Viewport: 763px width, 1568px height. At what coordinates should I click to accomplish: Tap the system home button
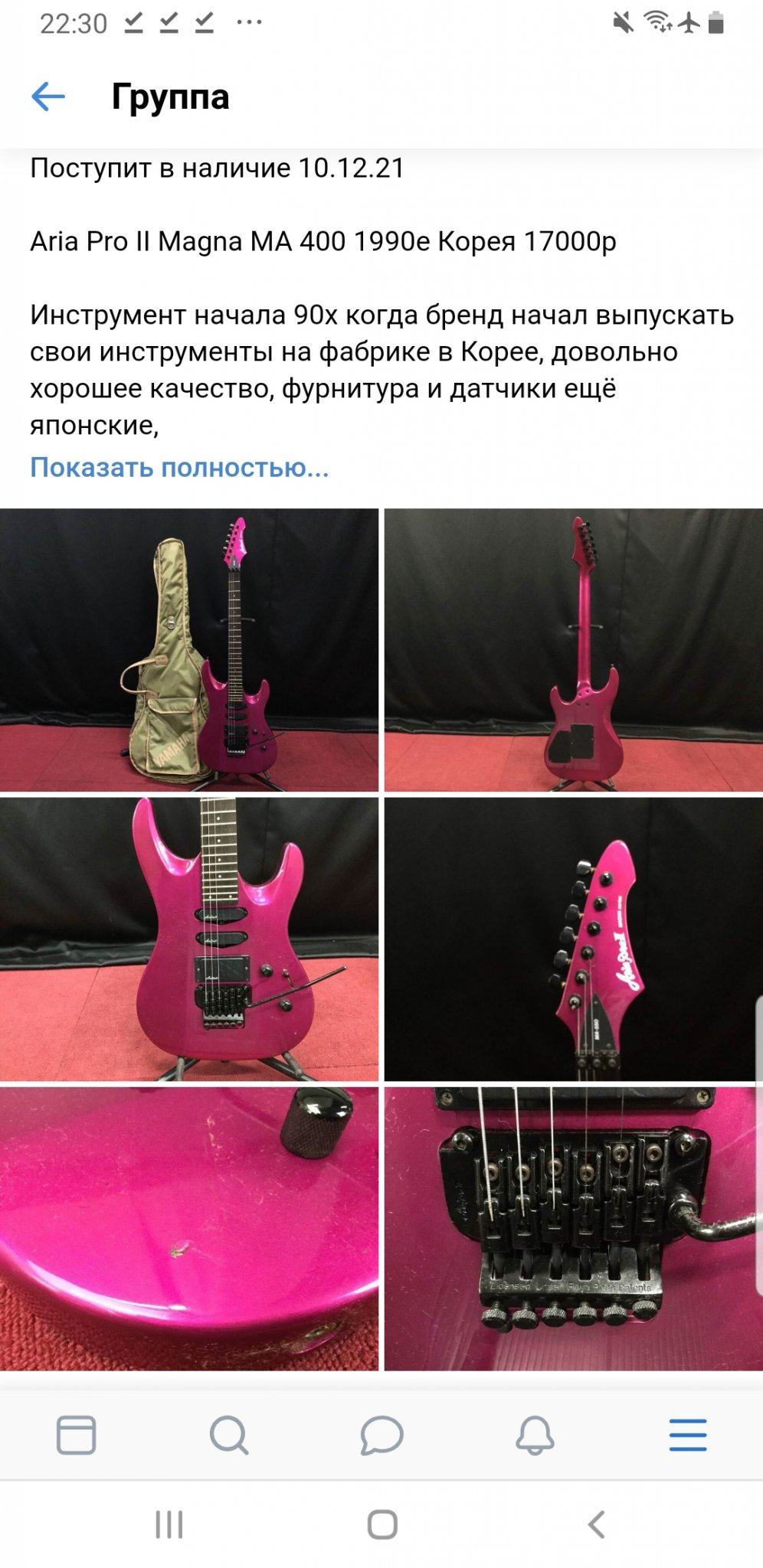coord(381,1524)
